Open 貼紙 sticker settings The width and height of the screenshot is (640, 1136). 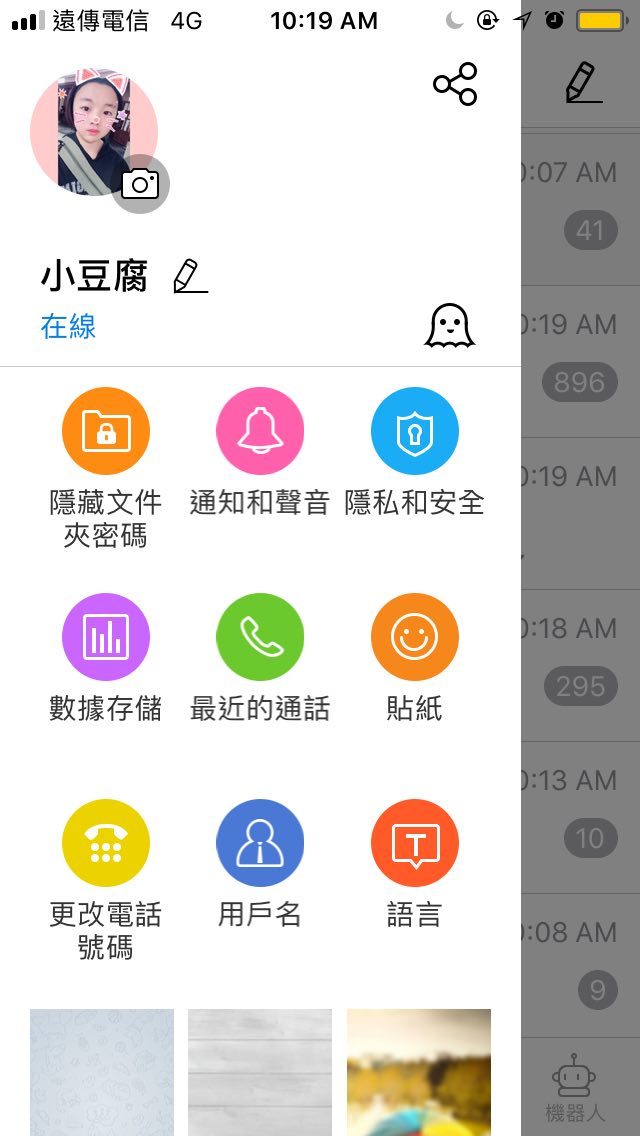pos(414,638)
